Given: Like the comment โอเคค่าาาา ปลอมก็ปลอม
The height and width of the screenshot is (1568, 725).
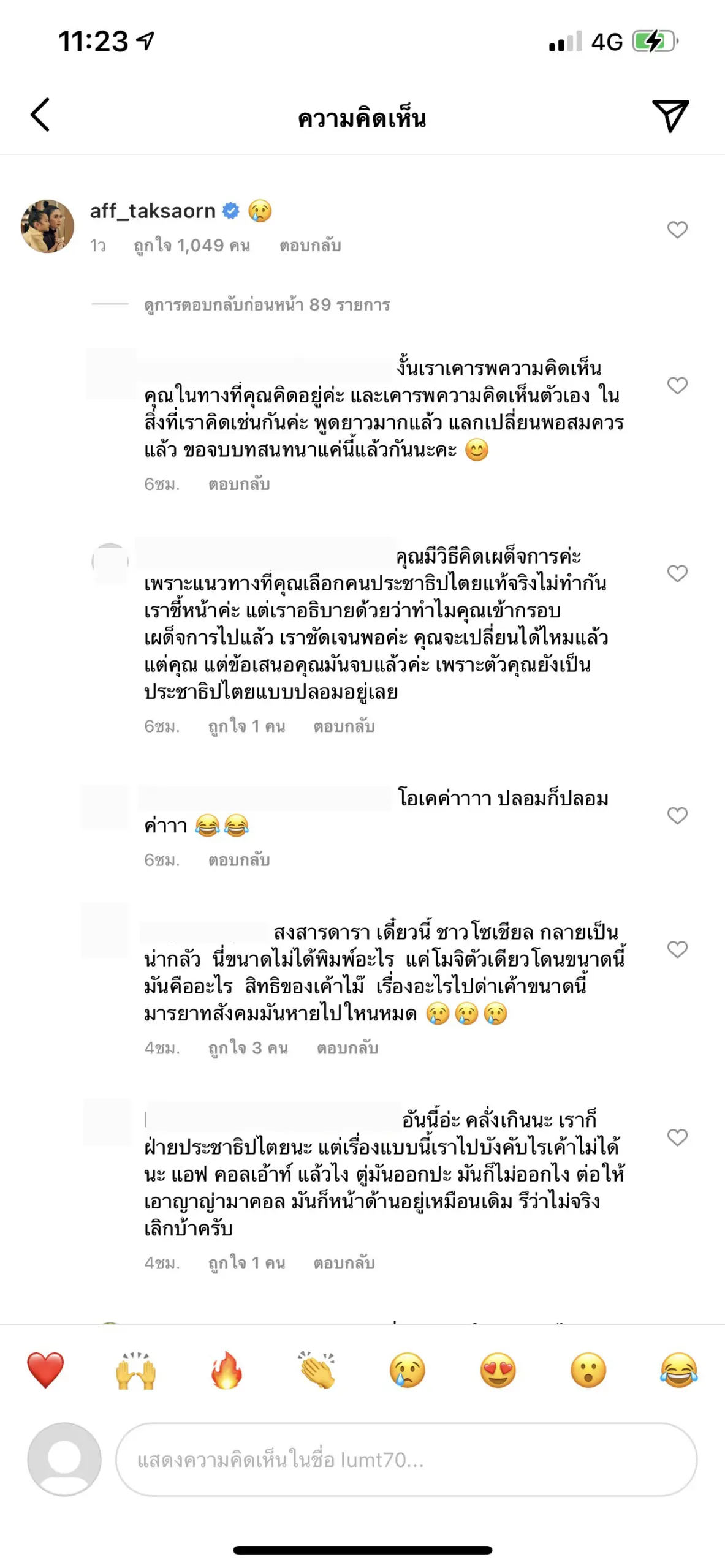Looking at the screenshot, I should [677, 815].
